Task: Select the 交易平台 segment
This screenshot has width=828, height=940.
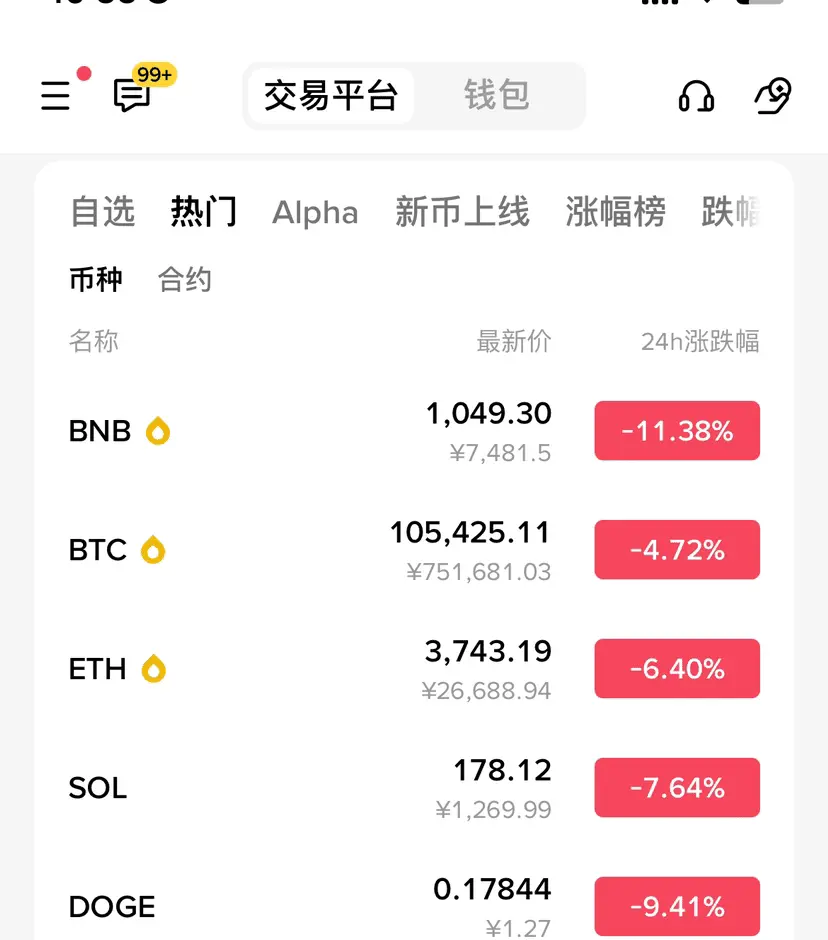Action: (x=331, y=96)
